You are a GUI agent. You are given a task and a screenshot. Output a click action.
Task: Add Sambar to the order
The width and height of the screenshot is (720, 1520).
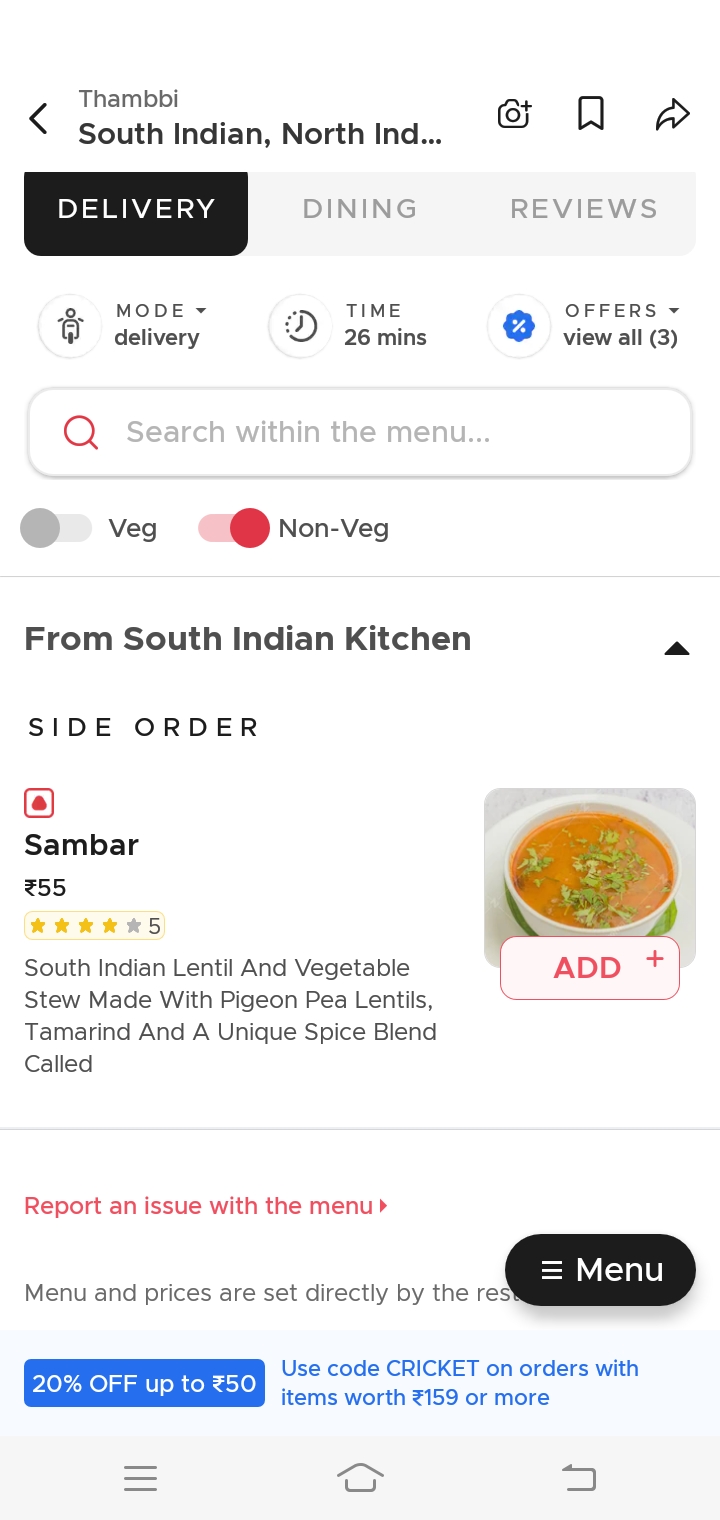(x=589, y=967)
